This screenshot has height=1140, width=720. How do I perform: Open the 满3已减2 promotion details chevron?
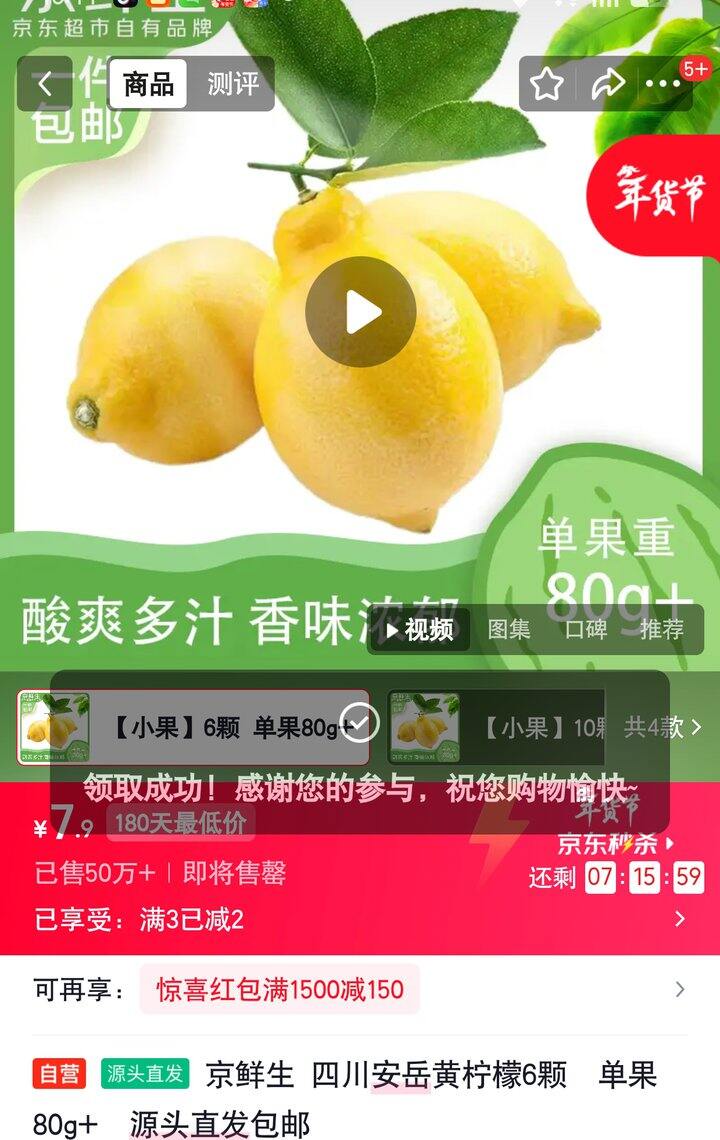pyautogui.click(x=681, y=916)
